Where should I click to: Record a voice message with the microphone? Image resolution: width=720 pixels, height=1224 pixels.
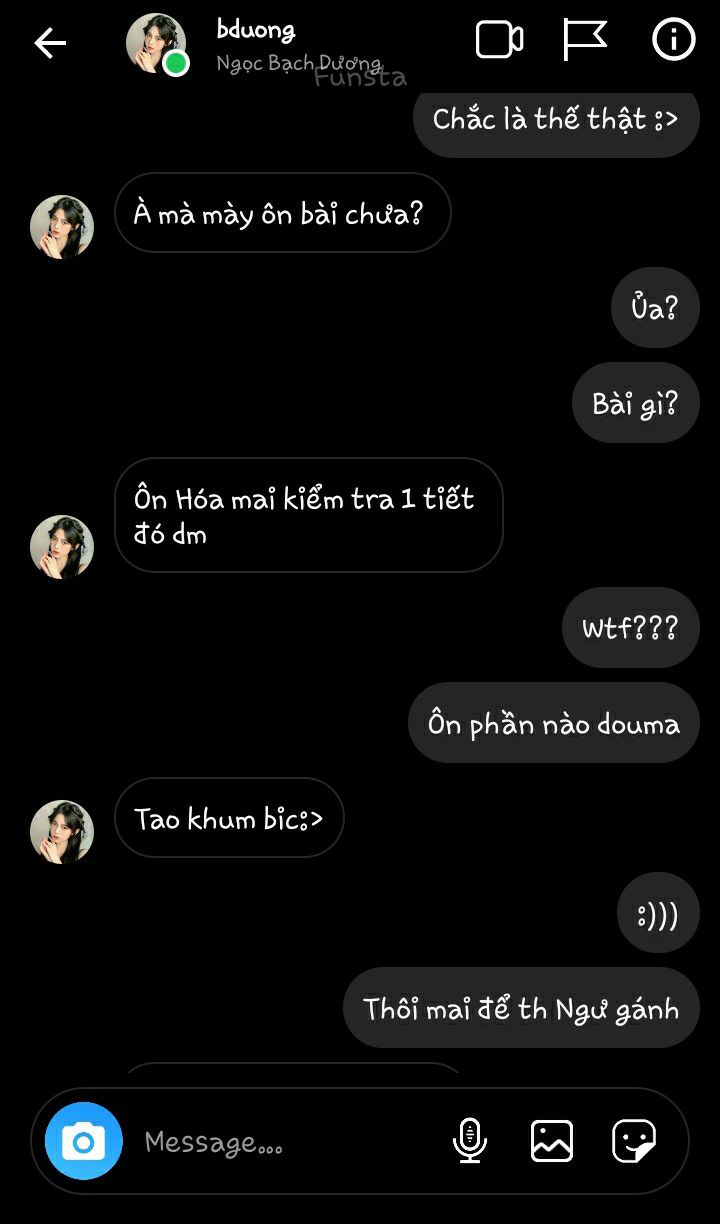[469, 1141]
